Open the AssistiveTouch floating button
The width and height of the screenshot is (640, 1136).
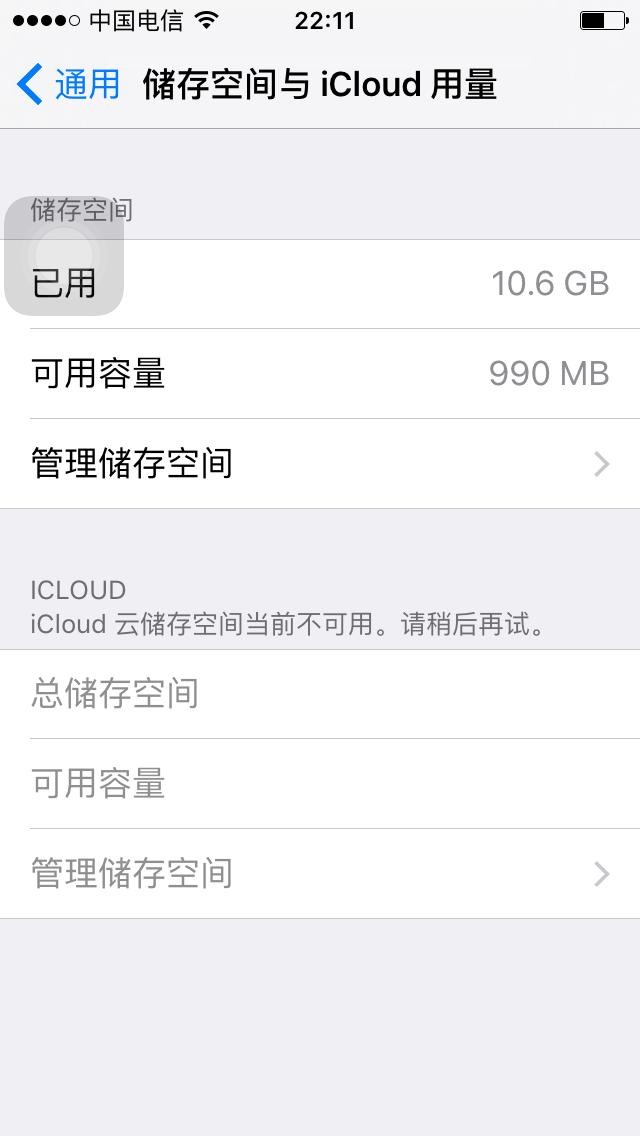tap(64, 255)
